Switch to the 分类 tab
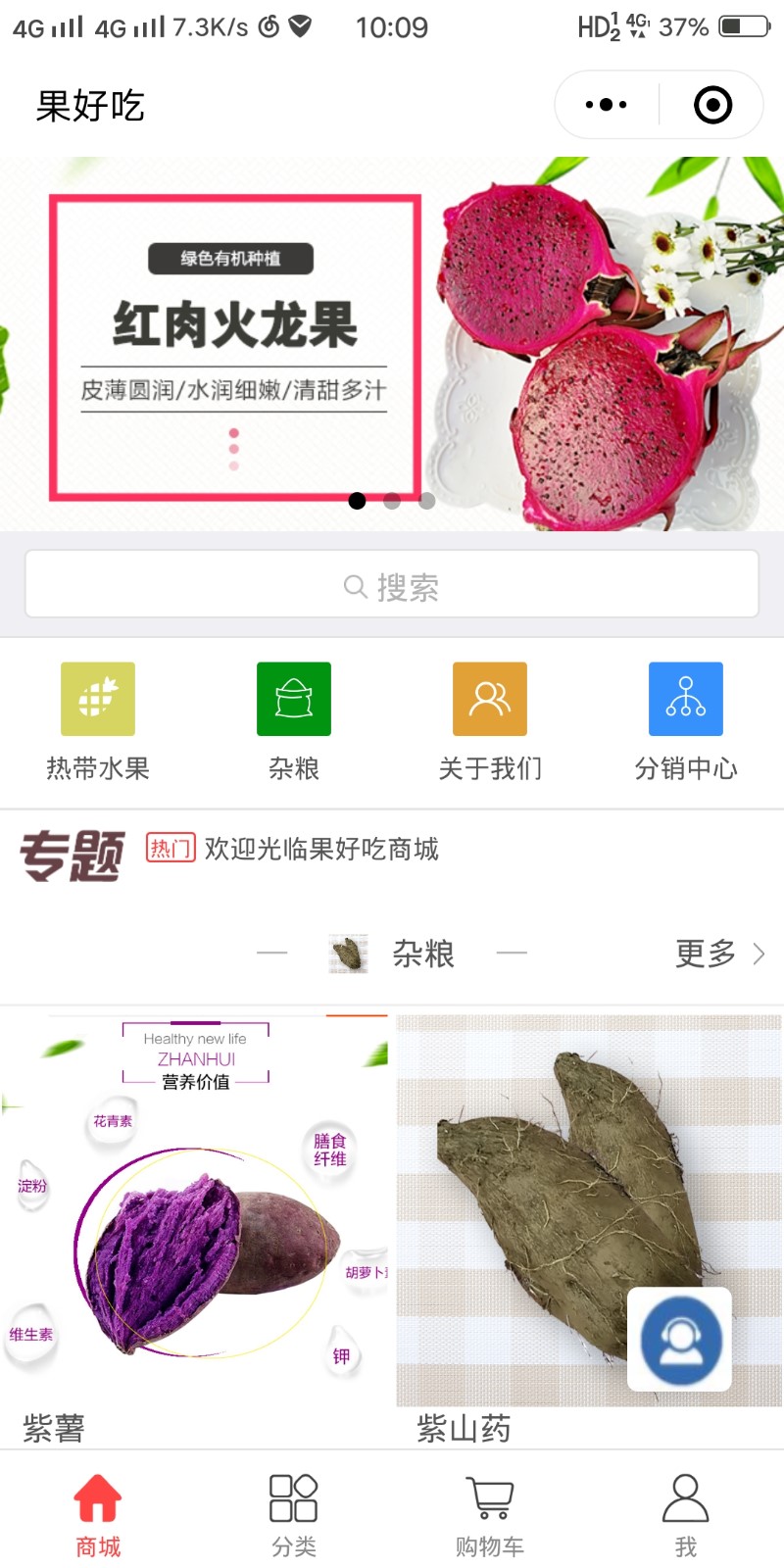The image size is (784, 1568). click(x=294, y=1514)
